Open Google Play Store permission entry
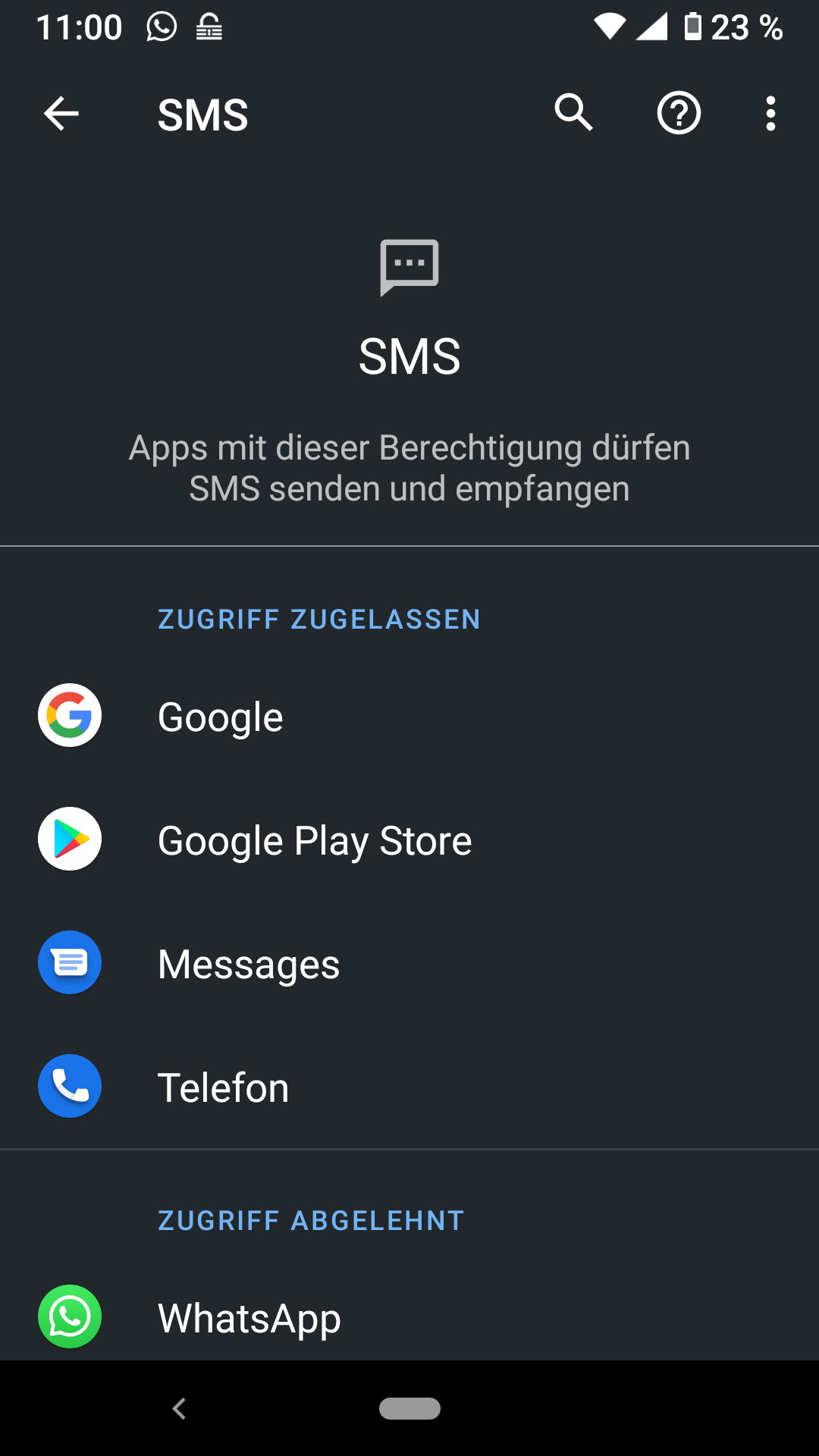 tap(409, 839)
